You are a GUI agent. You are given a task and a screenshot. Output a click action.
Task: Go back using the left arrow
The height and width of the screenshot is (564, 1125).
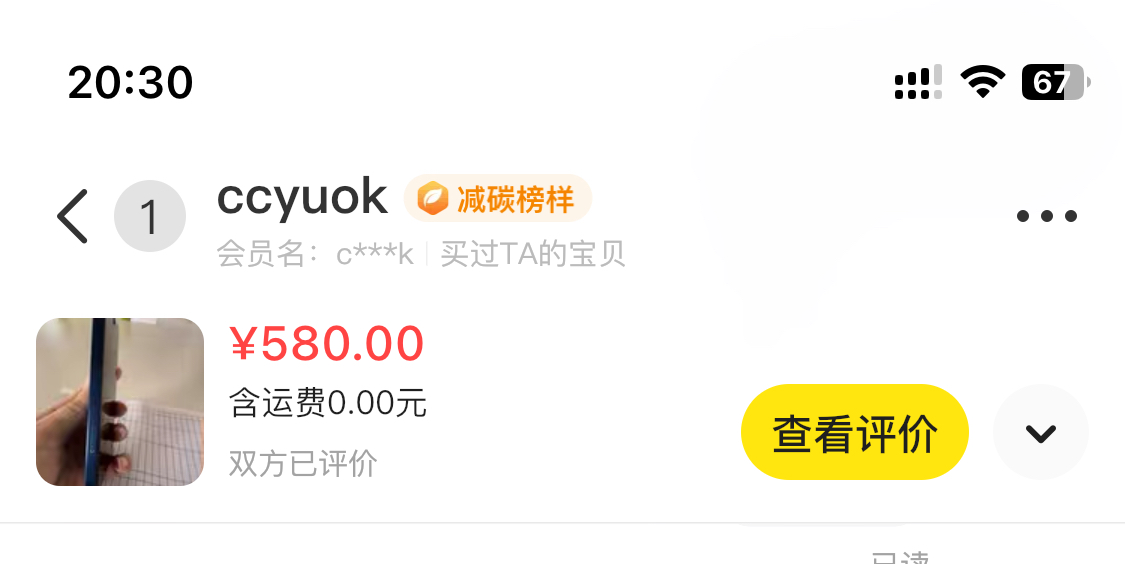tap(73, 216)
